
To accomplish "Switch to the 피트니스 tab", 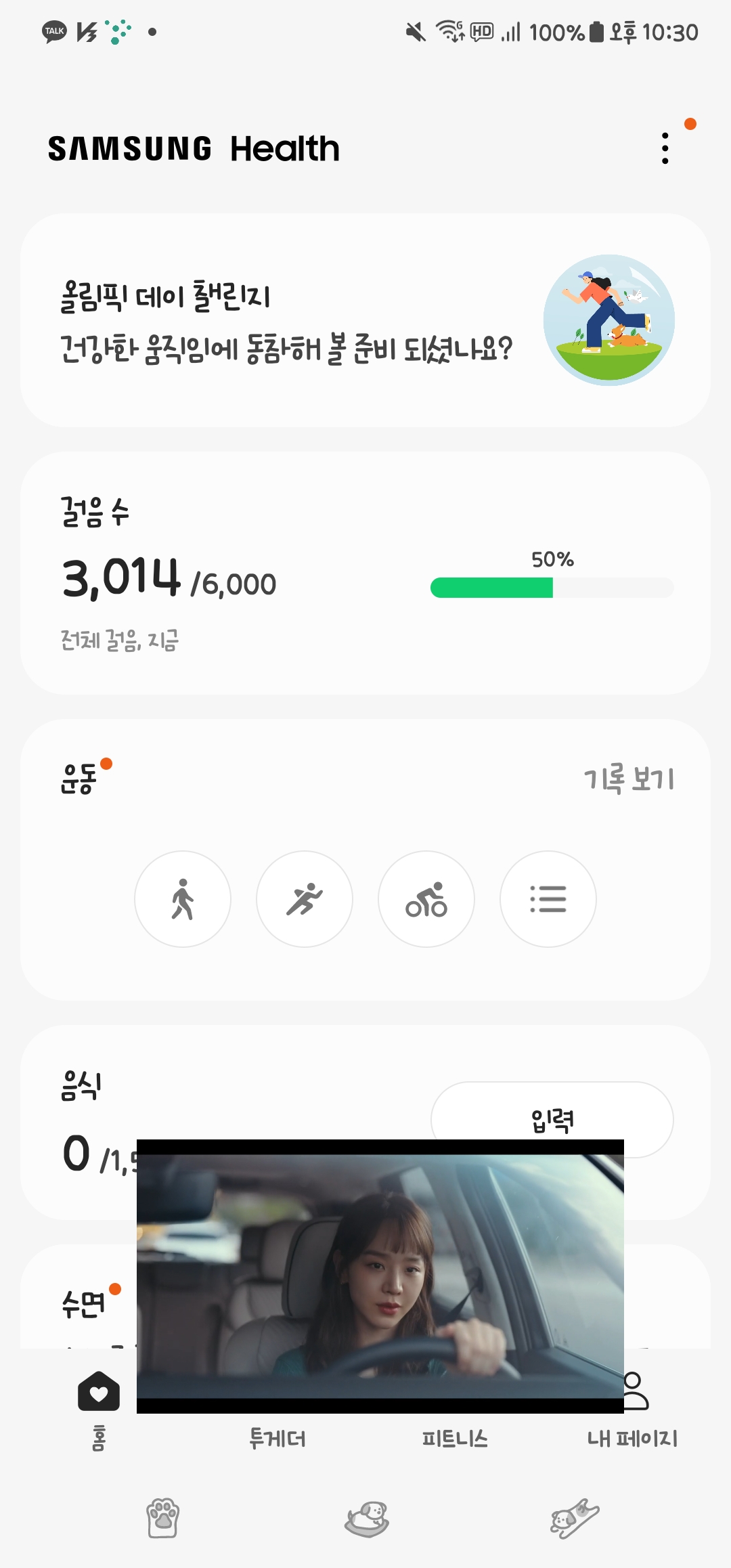I will tap(455, 1437).
